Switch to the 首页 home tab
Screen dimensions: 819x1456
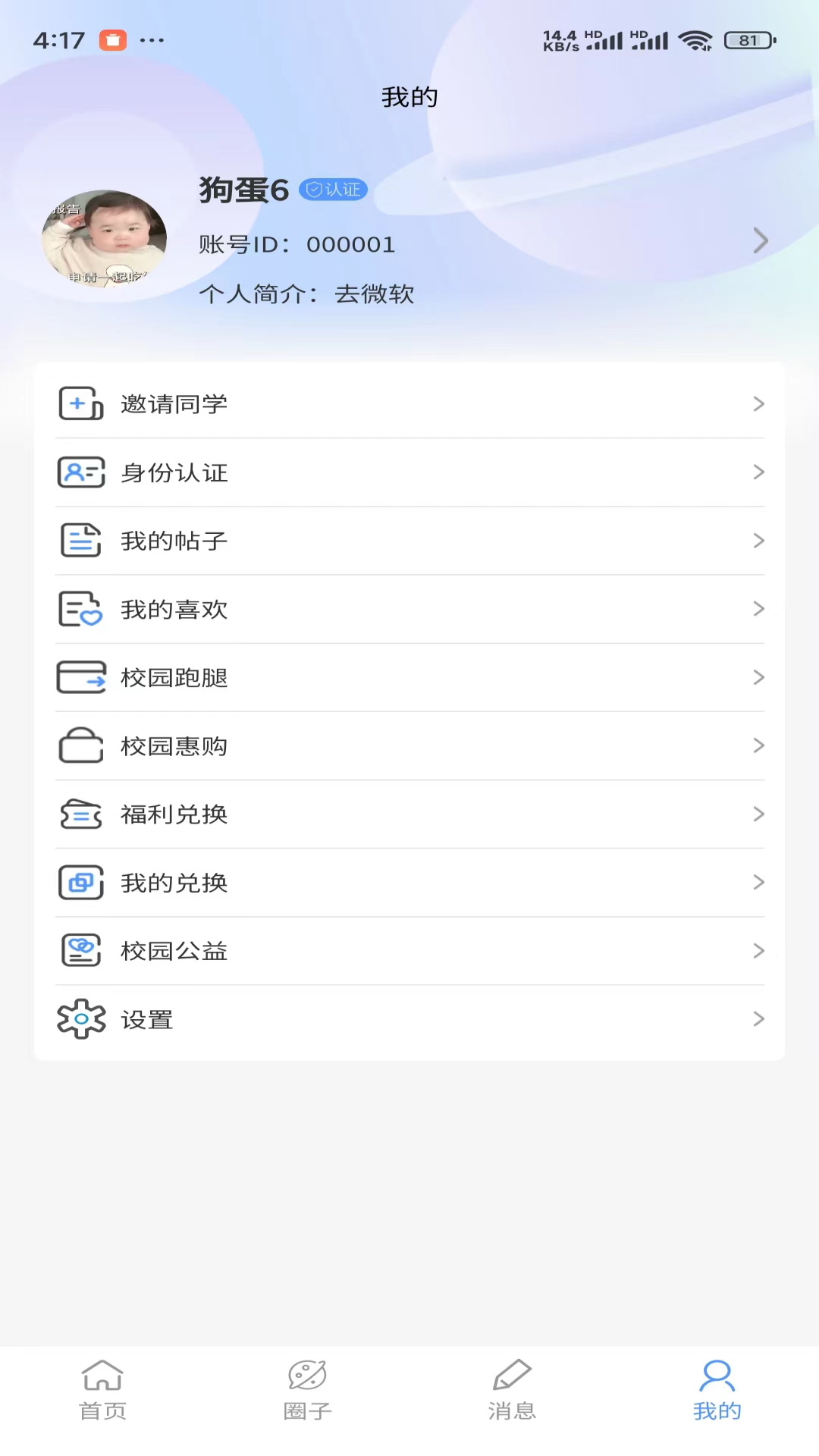[x=102, y=1391]
